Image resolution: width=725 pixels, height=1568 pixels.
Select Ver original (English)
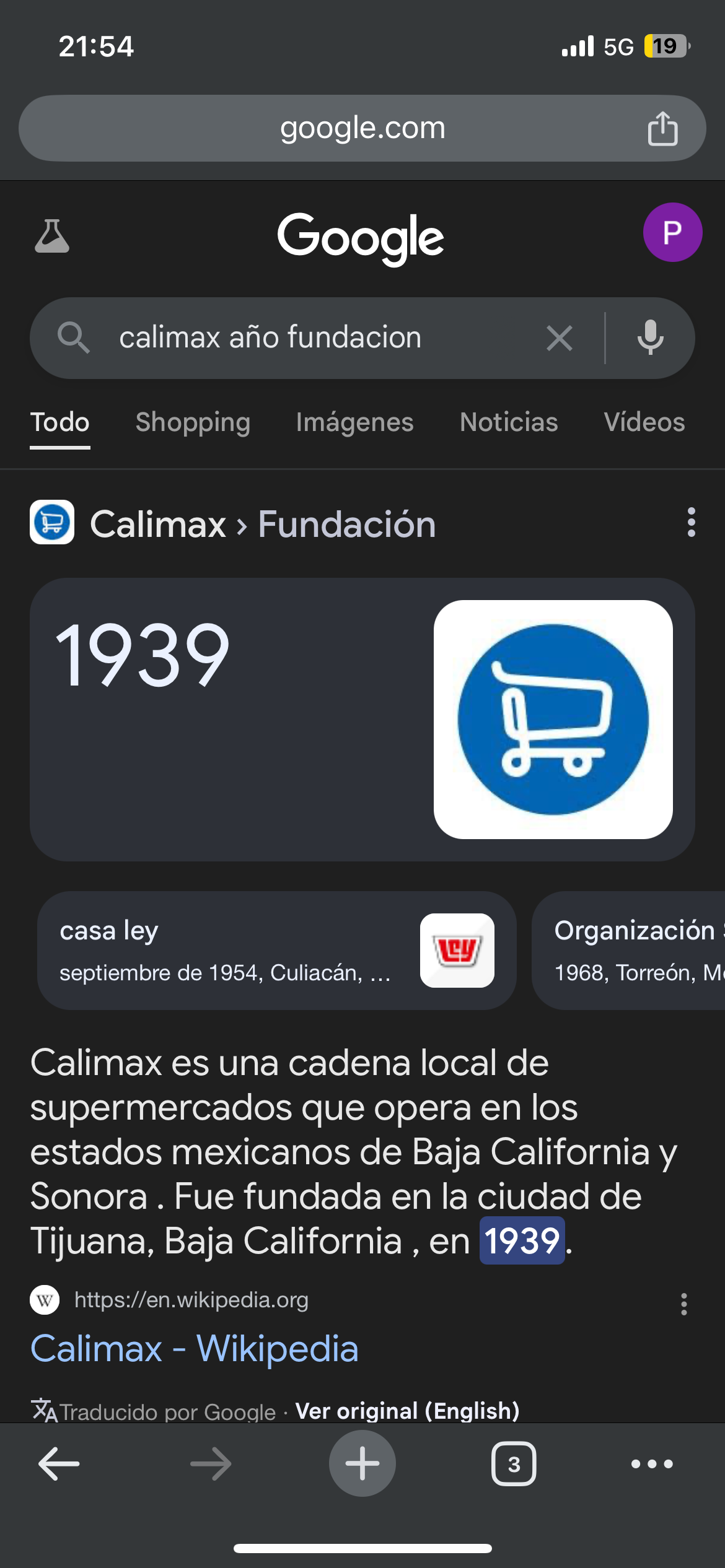407,1411
